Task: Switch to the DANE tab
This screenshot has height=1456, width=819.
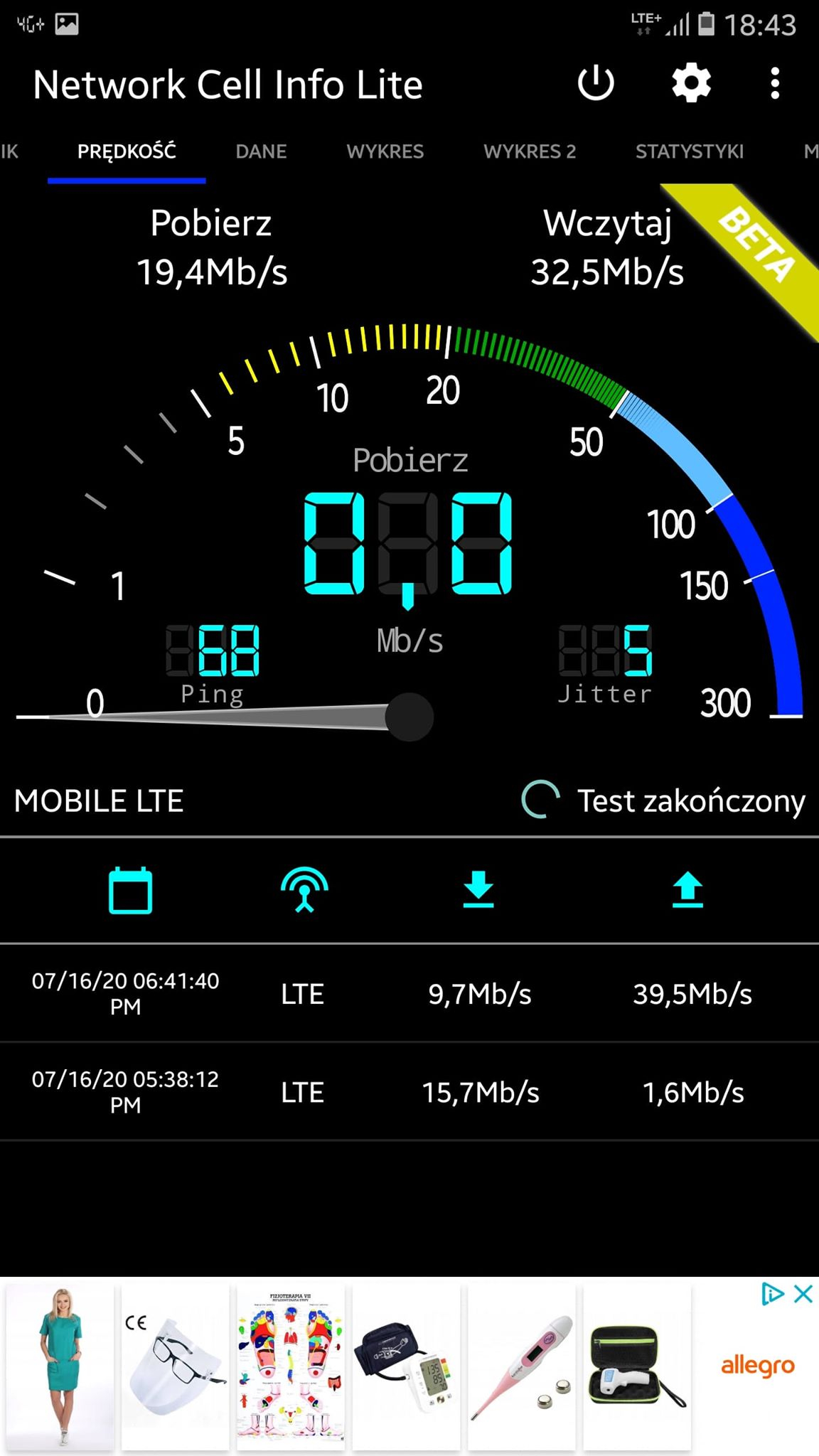Action: click(x=260, y=151)
